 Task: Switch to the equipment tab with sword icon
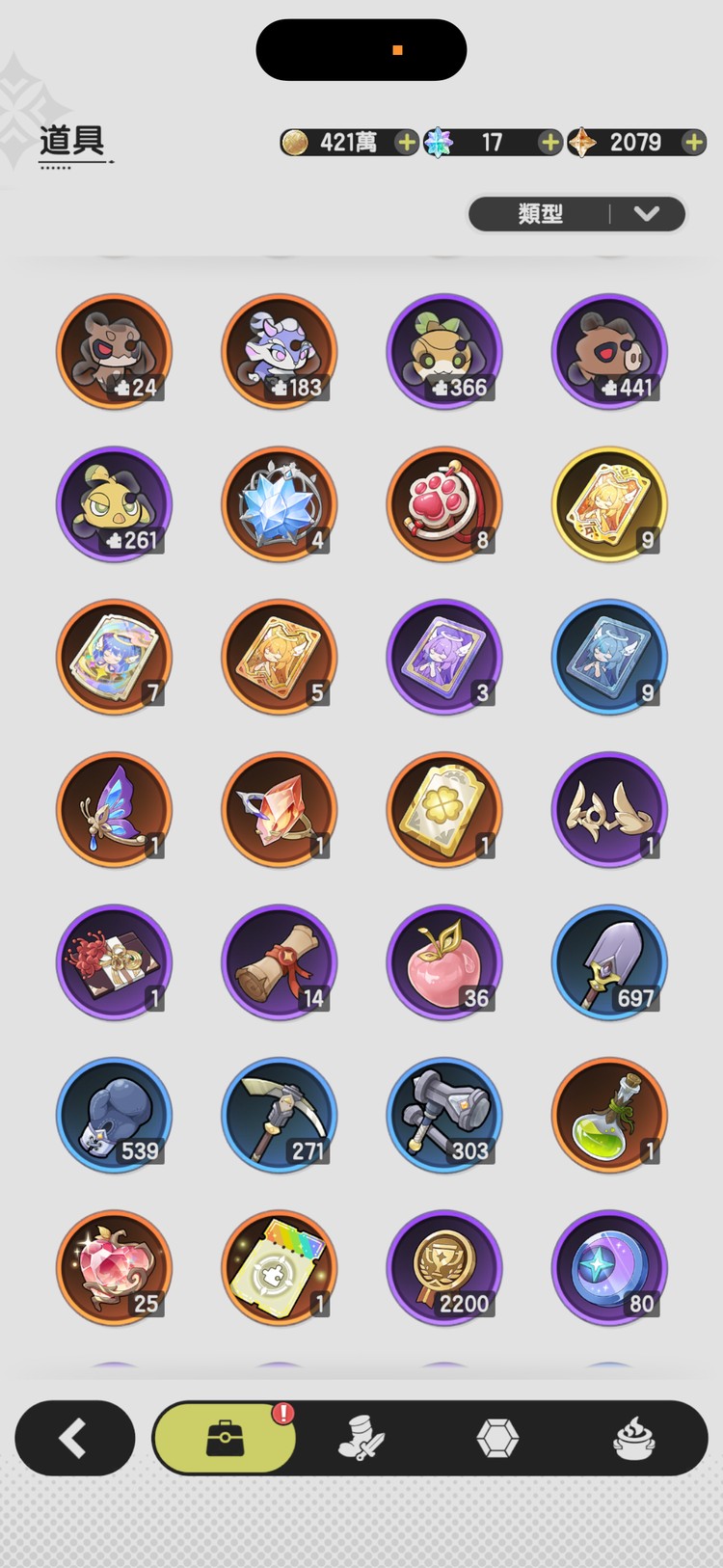point(361,1439)
